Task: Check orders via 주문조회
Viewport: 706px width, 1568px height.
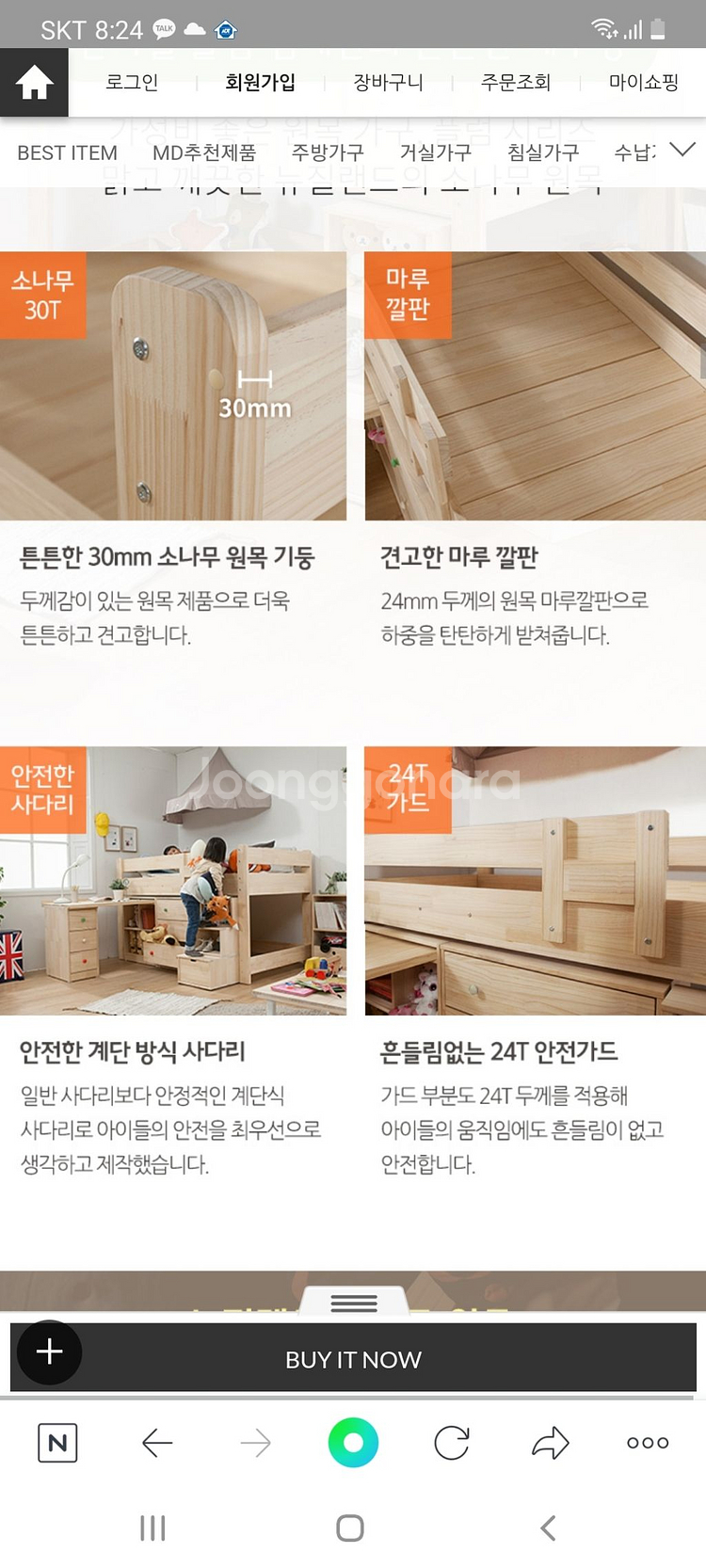Action: pyautogui.click(x=516, y=83)
